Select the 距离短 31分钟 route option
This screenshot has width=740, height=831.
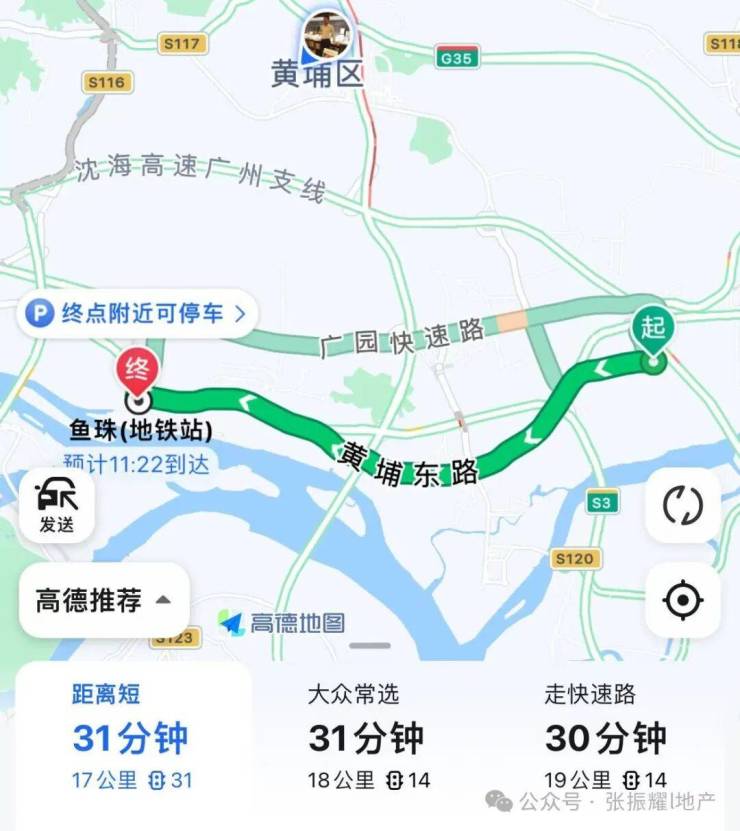coord(133,737)
